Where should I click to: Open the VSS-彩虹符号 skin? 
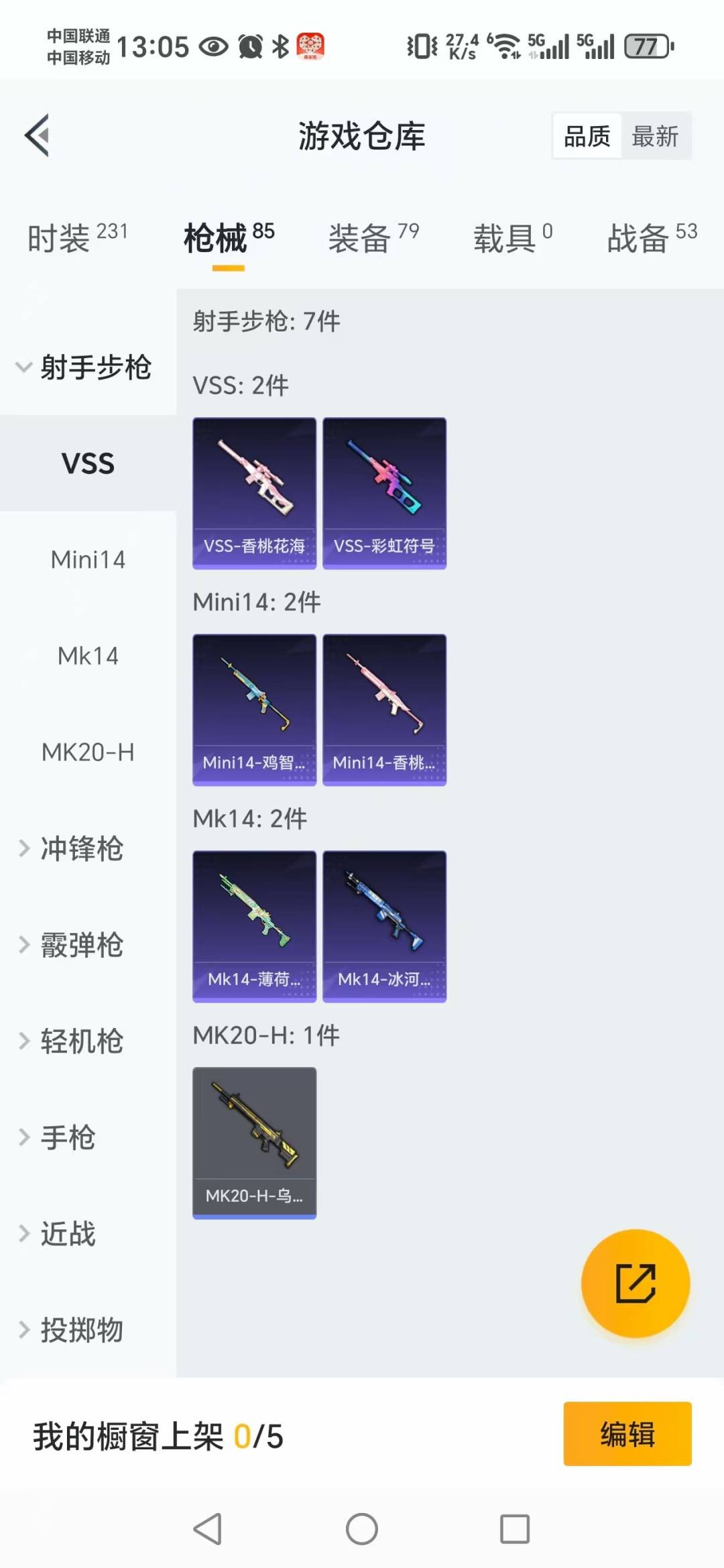pos(384,493)
